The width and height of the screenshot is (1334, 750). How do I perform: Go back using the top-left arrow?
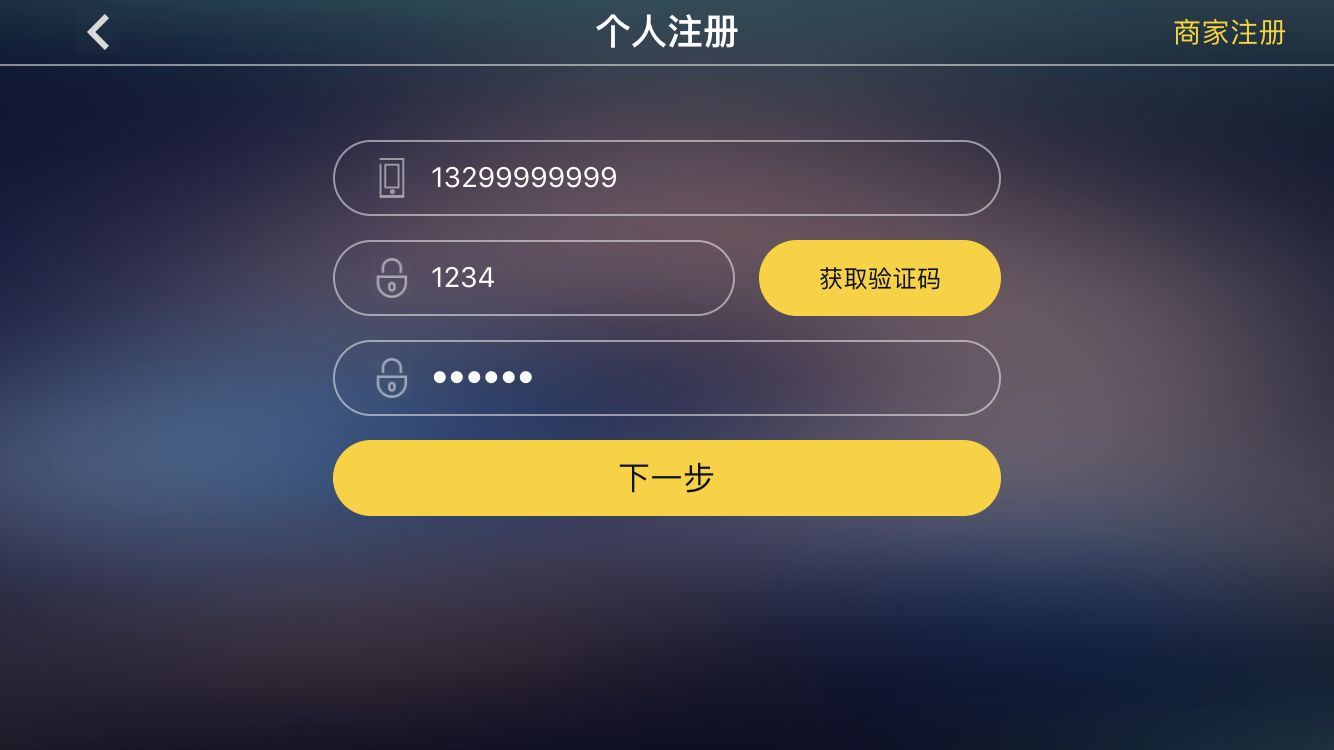(98, 32)
